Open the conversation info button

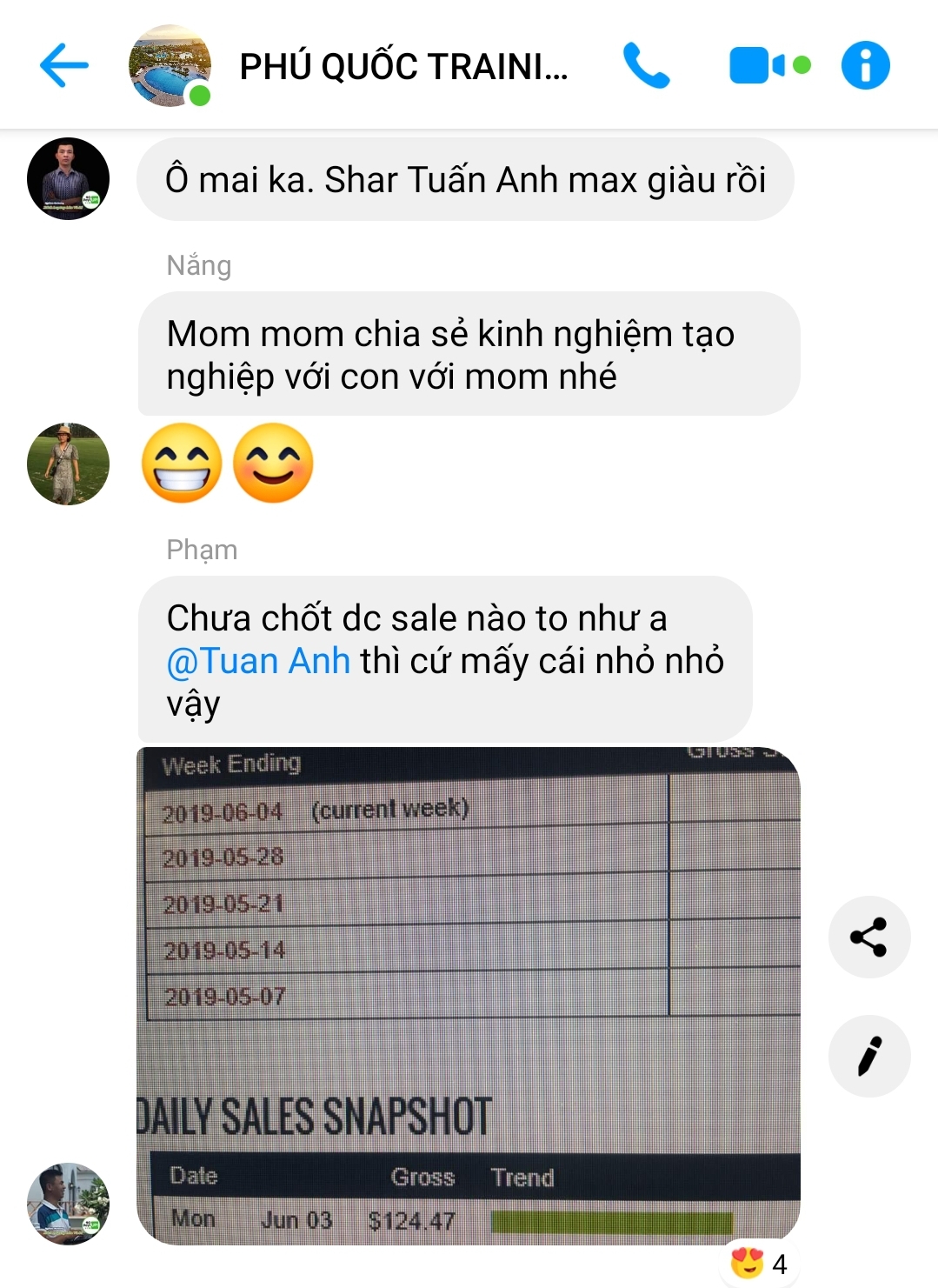(x=865, y=66)
